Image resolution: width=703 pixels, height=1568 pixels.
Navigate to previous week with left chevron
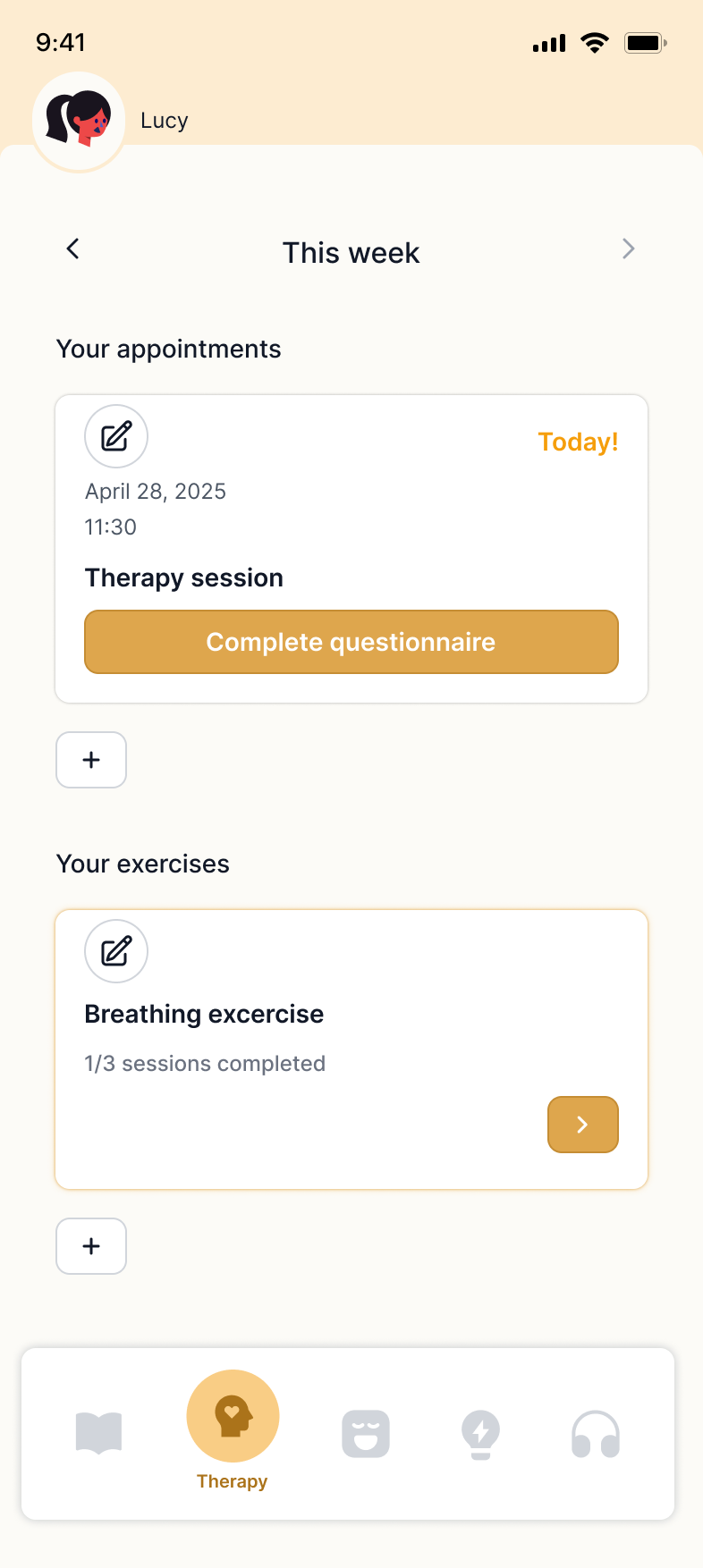(72, 249)
